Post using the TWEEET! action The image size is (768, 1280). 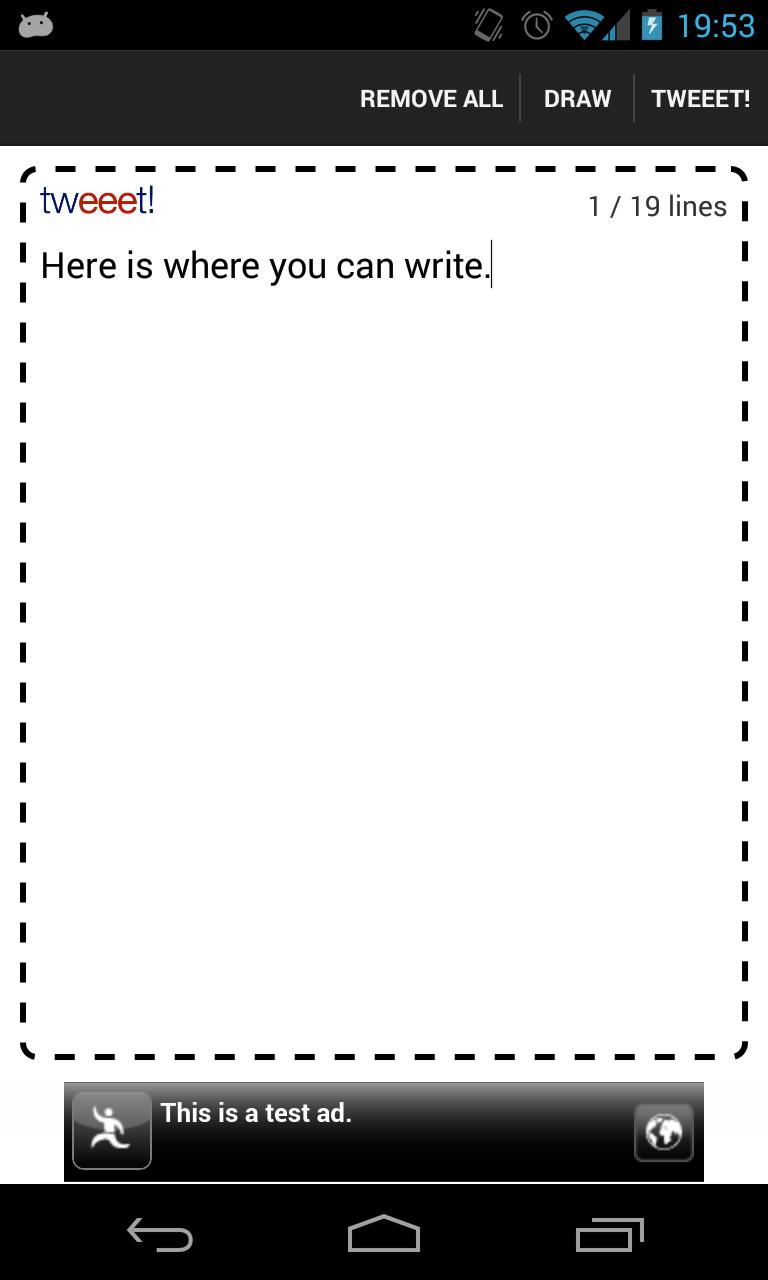click(x=700, y=99)
